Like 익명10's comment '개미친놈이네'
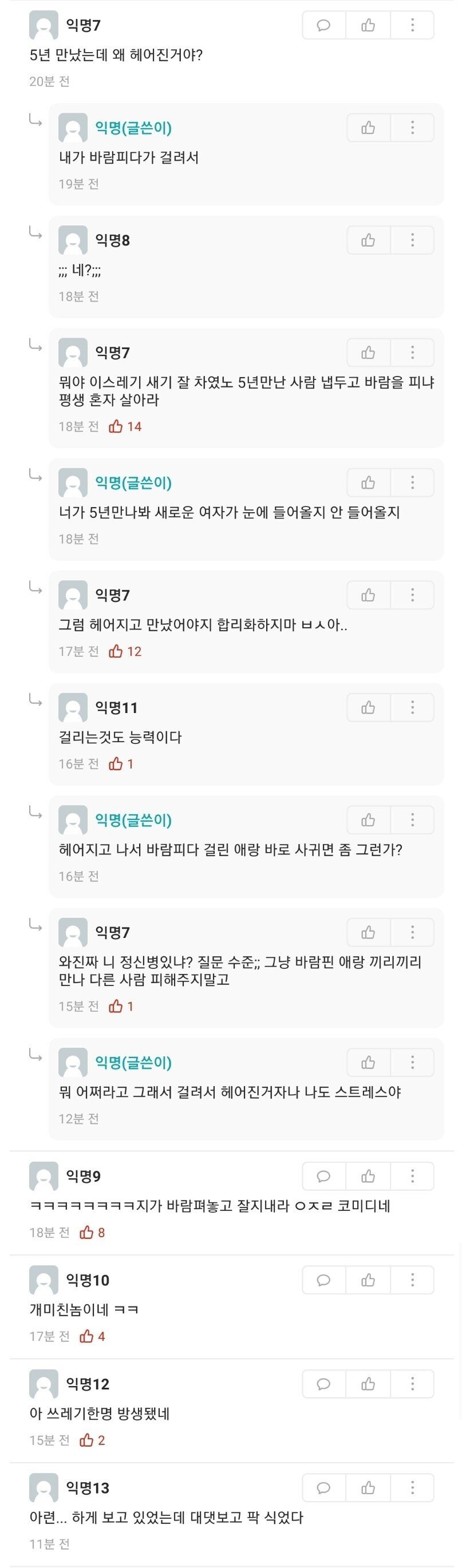 [x=368, y=1280]
